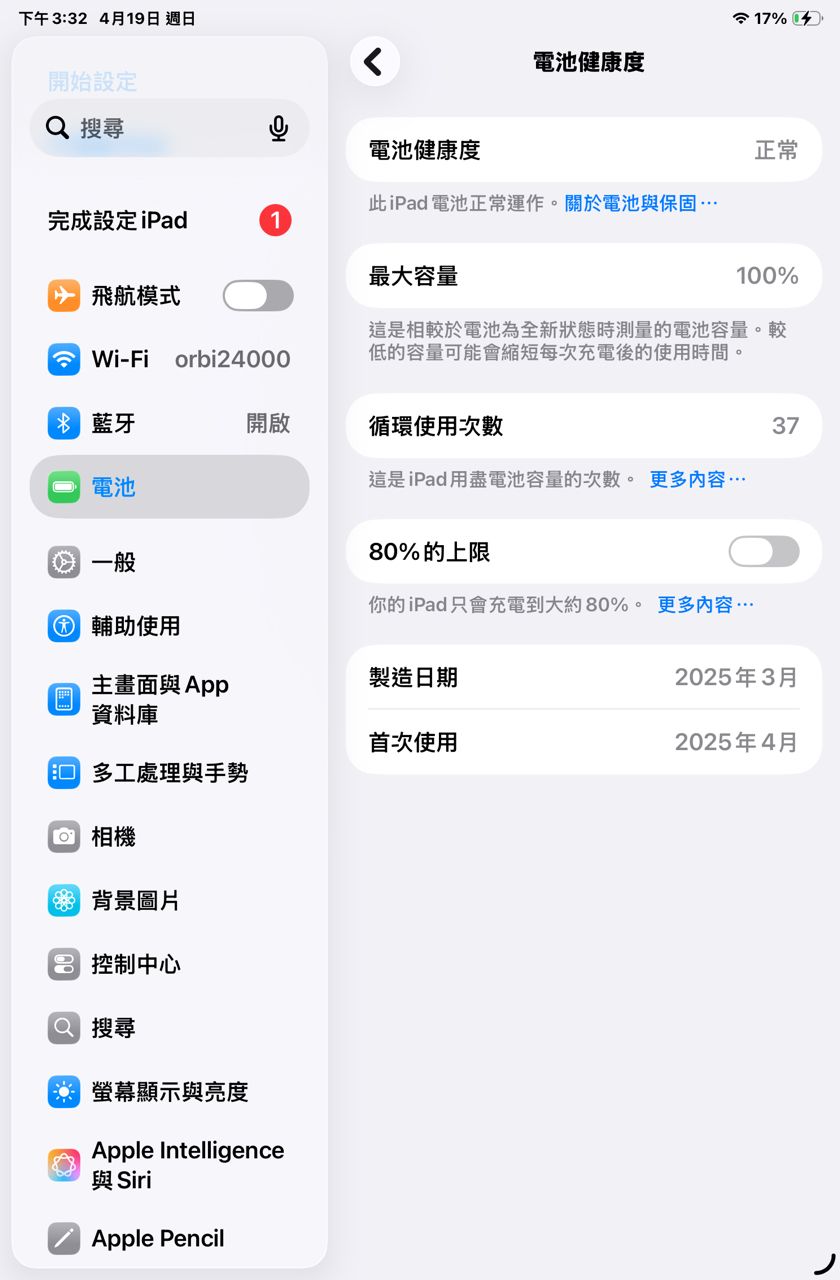The width and height of the screenshot is (840, 1280).
Task: Enable the 飛航模式 switch
Action: (258, 296)
